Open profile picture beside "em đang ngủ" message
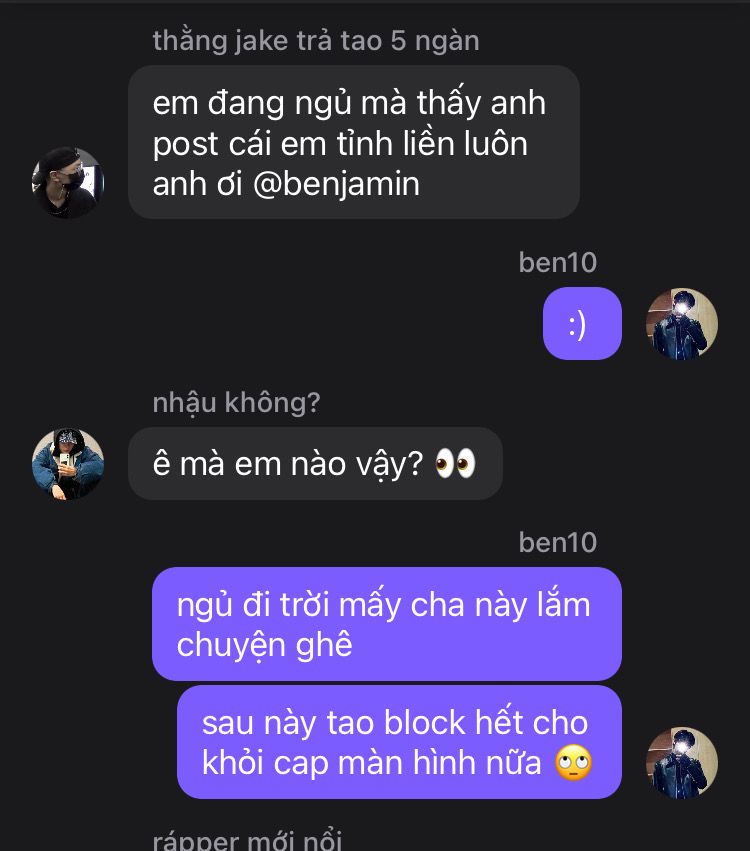 pyautogui.click(x=68, y=183)
